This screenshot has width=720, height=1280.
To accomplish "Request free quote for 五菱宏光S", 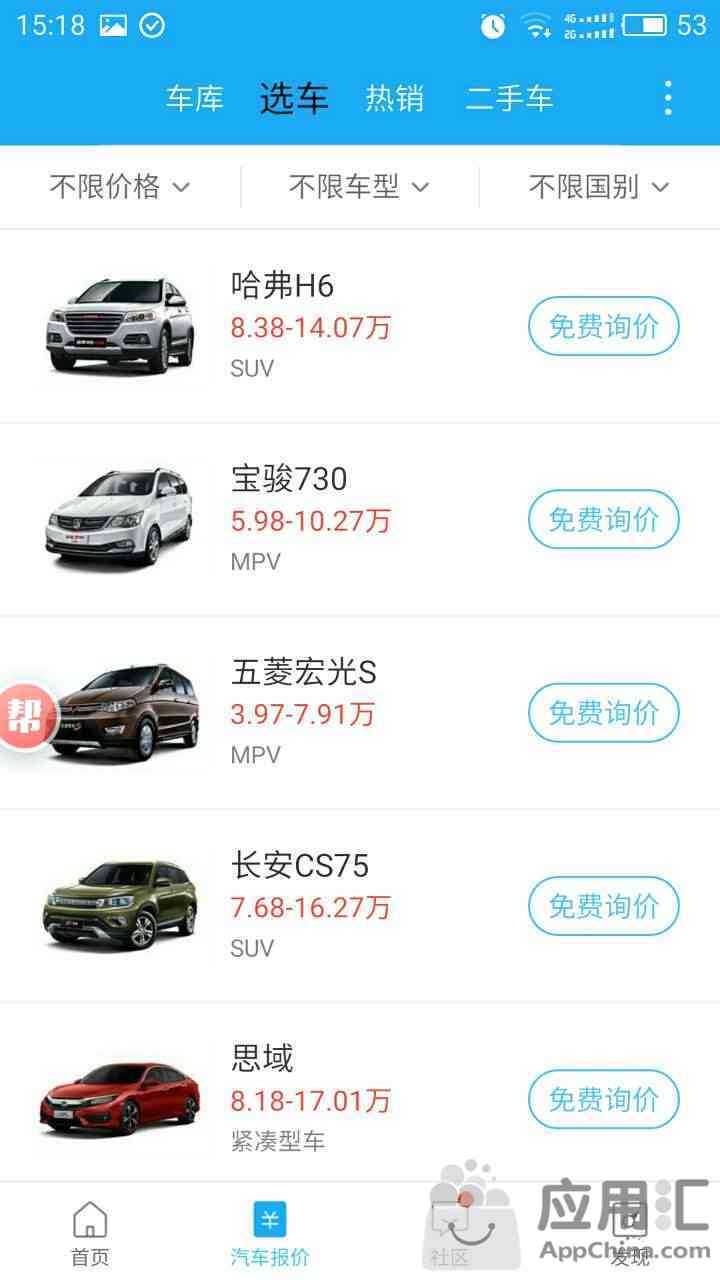I will 603,713.
